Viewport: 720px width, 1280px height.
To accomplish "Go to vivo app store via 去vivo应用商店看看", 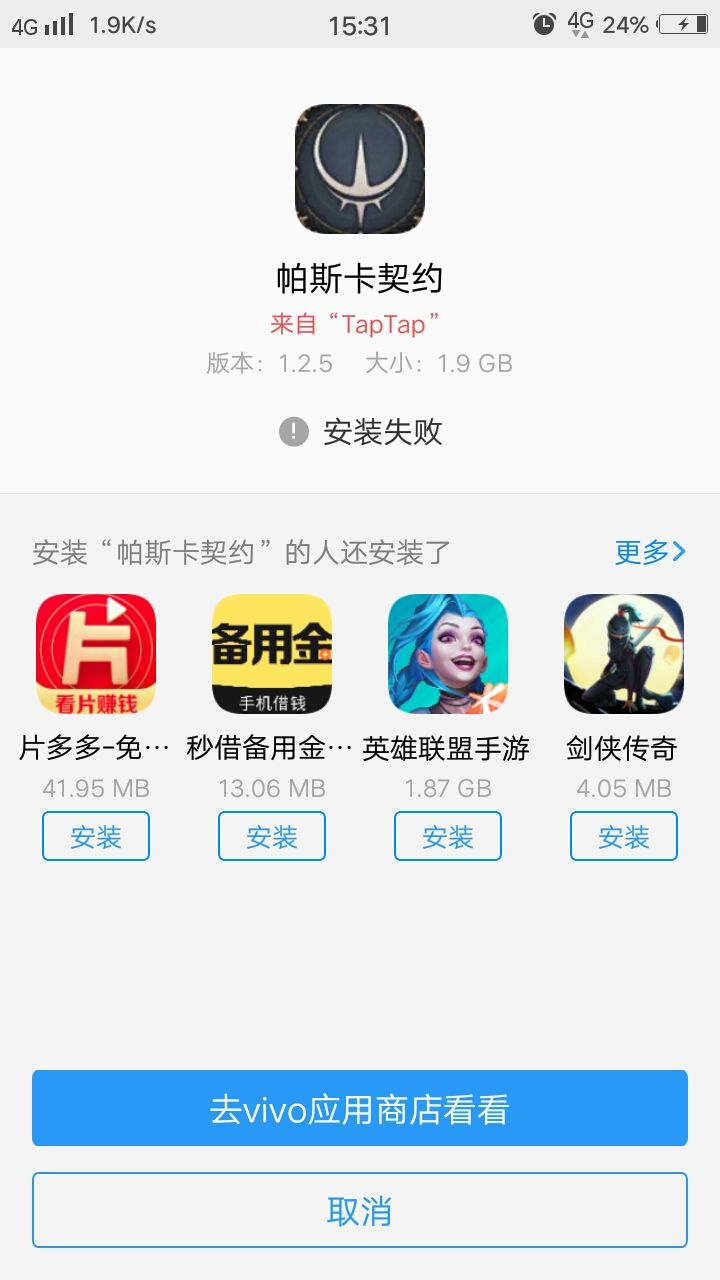I will click(360, 1108).
